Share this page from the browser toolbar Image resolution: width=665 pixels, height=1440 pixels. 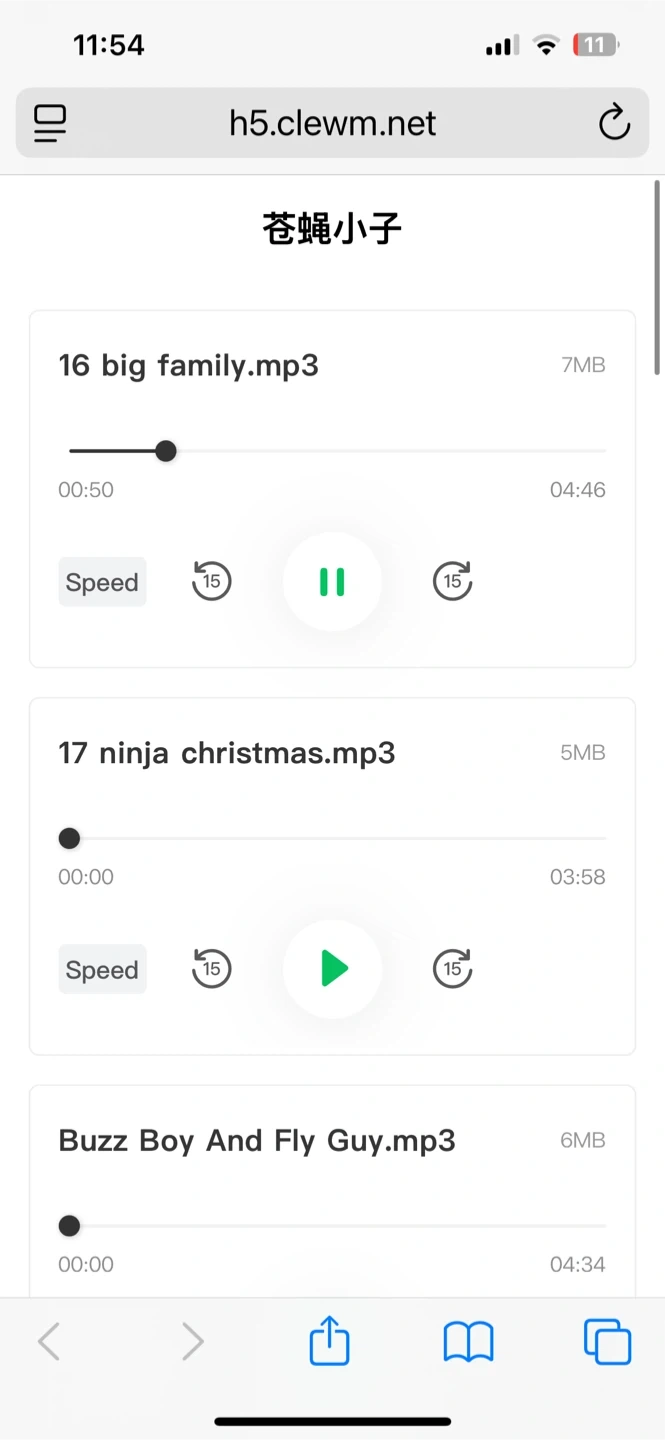click(x=329, y=1340)
